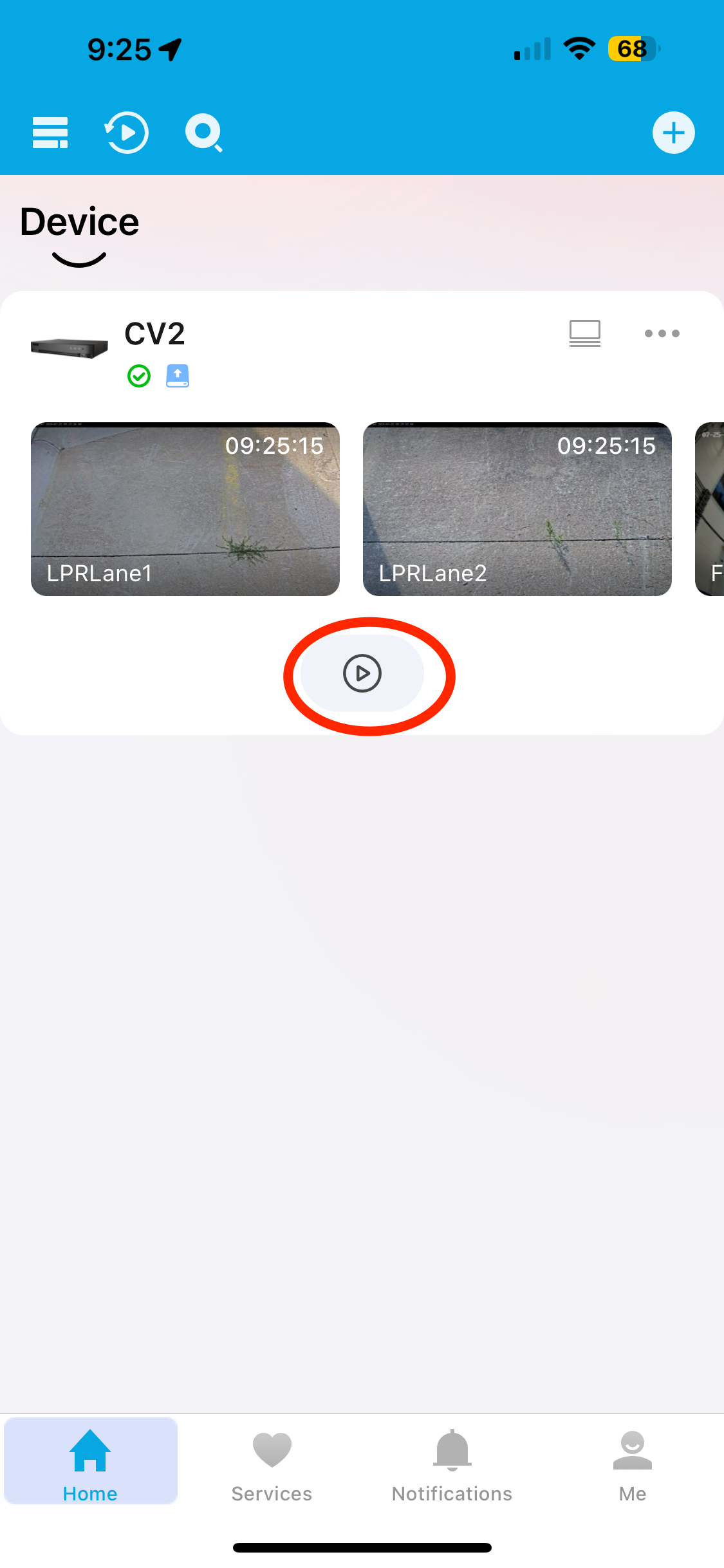Switch to the Me tab

tap(632, 1461)
